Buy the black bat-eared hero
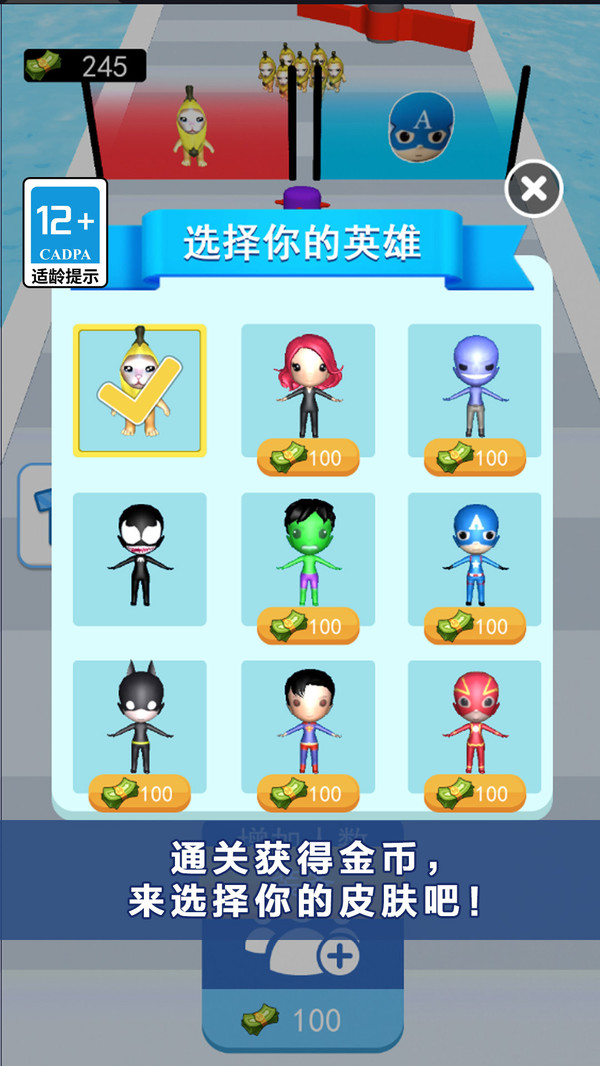 click(140, 793)
